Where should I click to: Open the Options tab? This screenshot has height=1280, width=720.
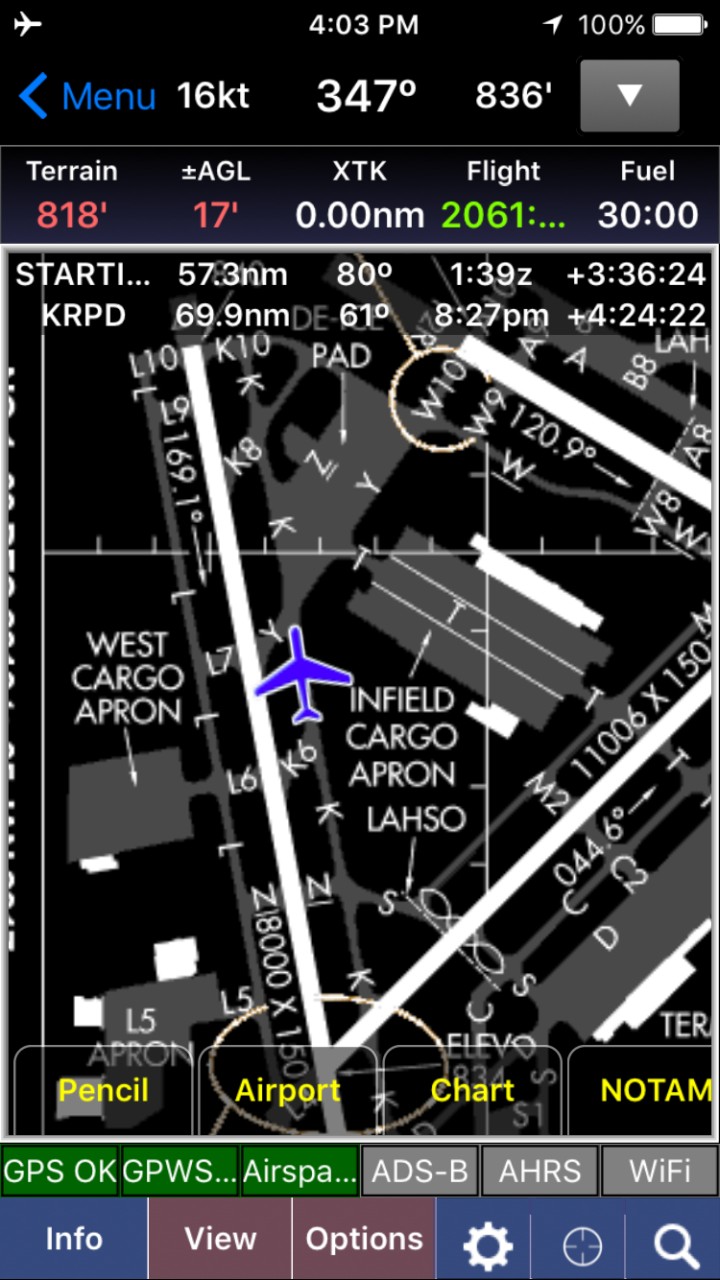click(x=364, y=1239)
